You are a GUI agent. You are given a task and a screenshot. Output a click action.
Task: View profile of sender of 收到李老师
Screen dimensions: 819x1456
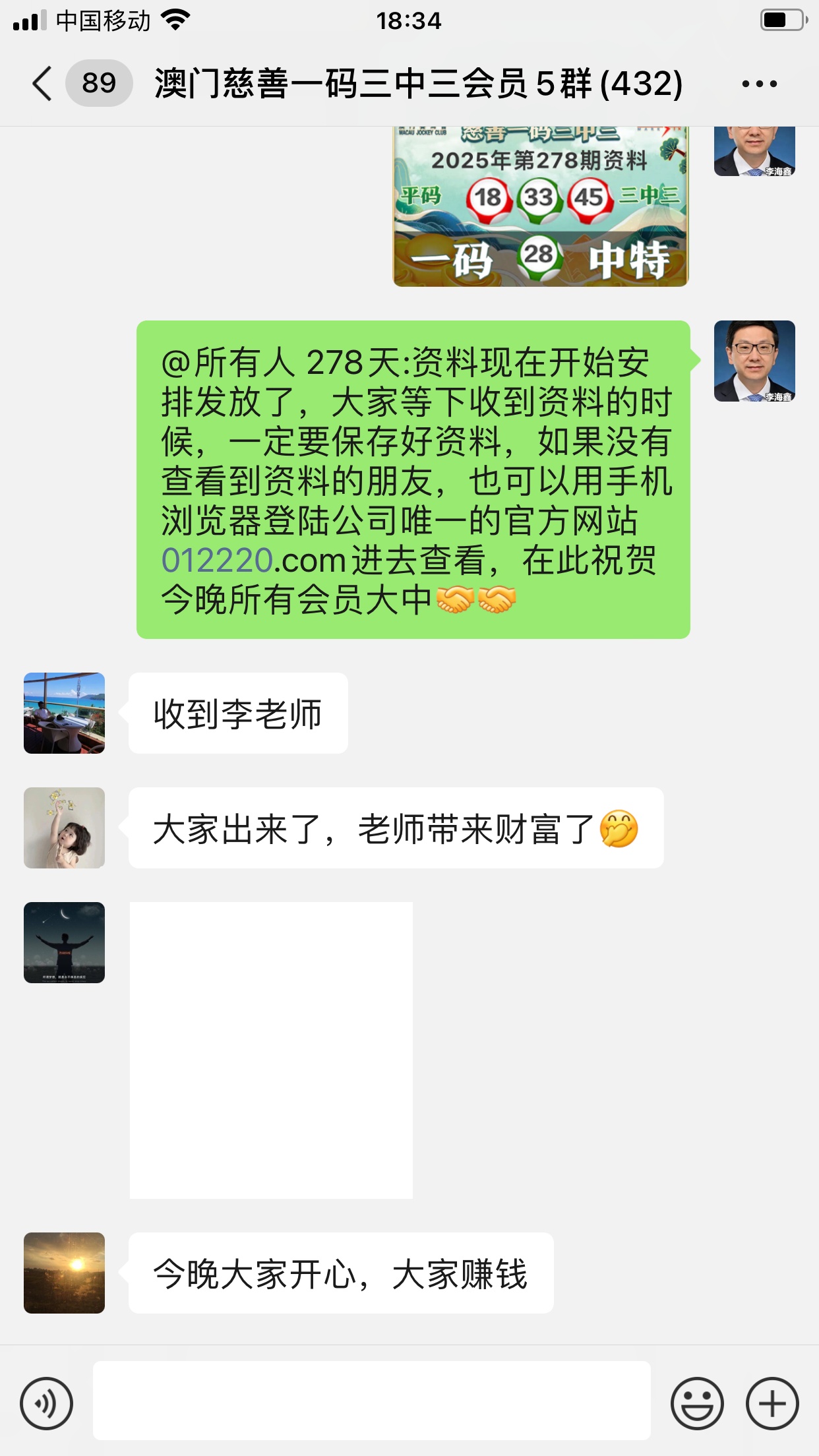tap(64, 713)
